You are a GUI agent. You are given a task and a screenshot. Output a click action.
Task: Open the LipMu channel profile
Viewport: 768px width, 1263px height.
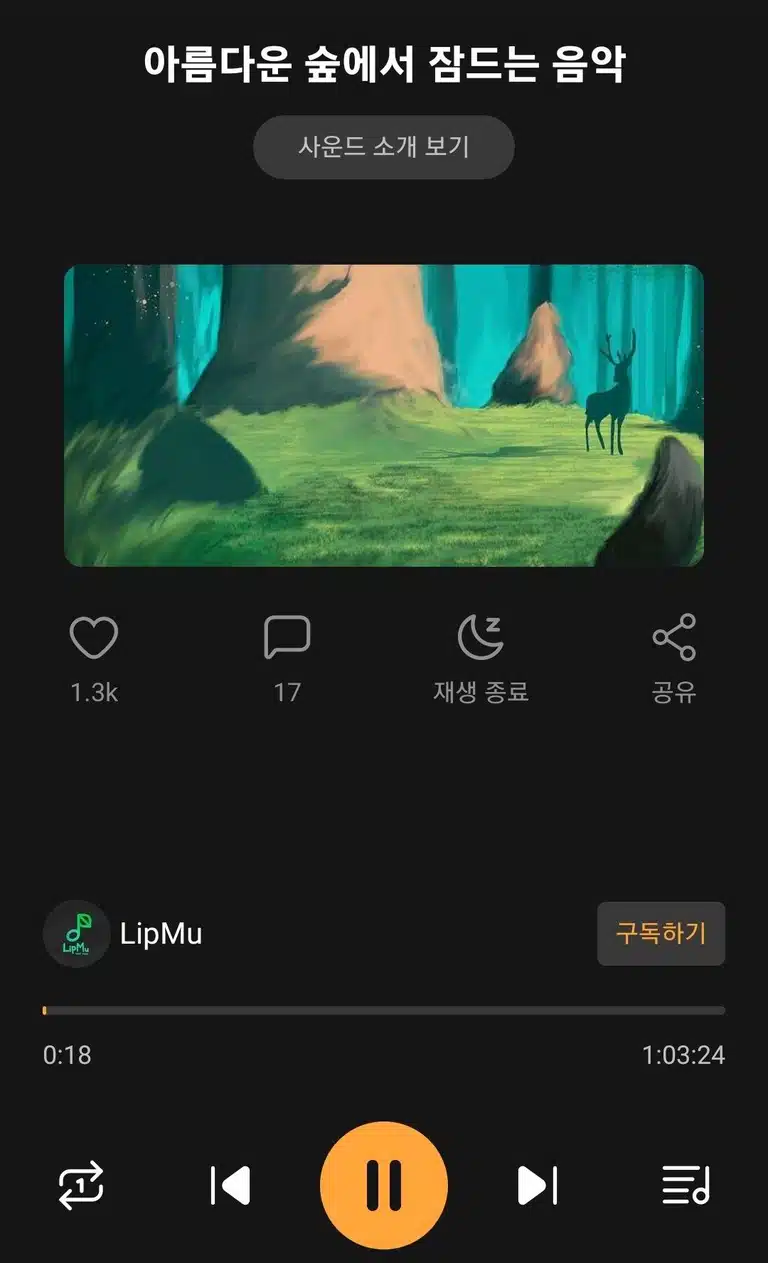pyautogui.click(x=123, y=934)
